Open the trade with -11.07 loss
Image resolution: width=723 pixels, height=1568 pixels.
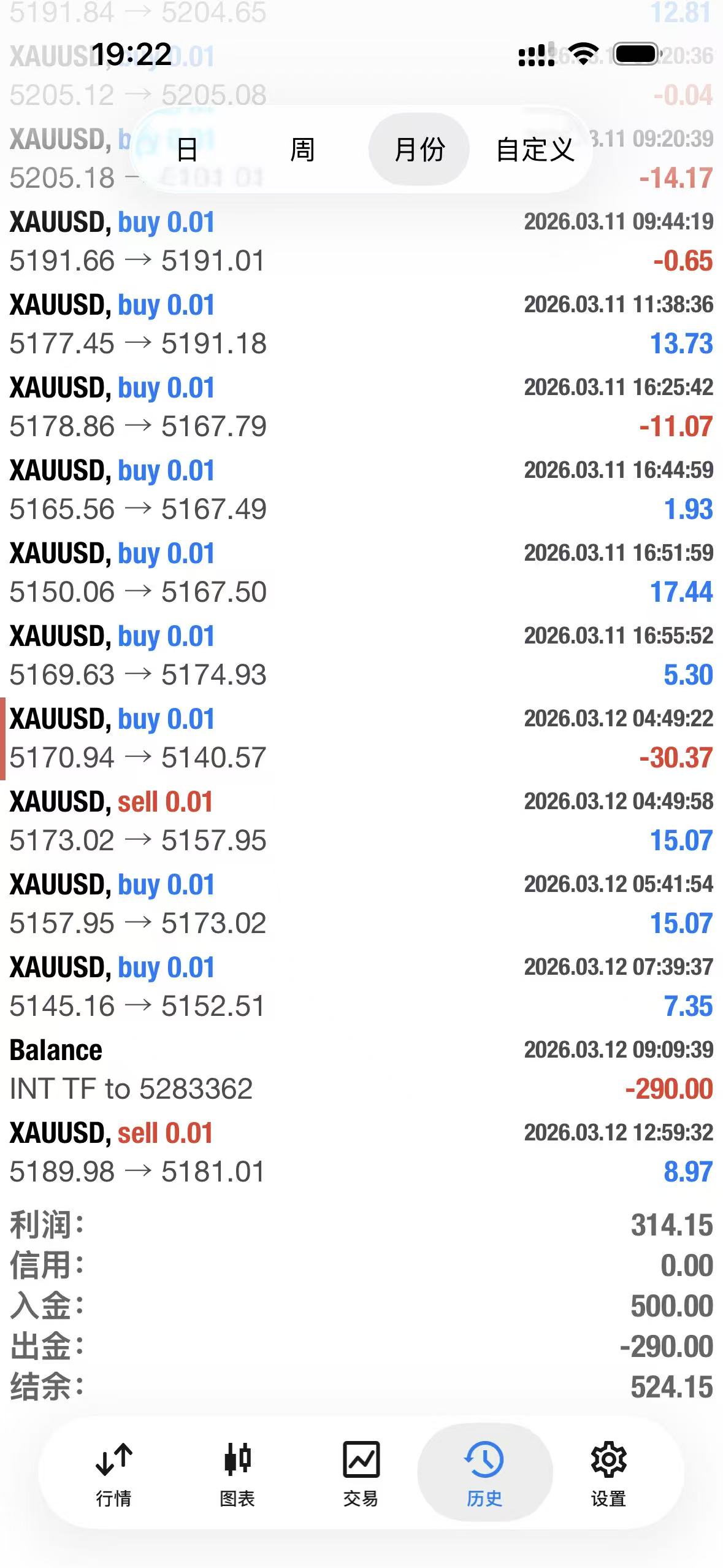pyautogui.click(x=361, y=407)
